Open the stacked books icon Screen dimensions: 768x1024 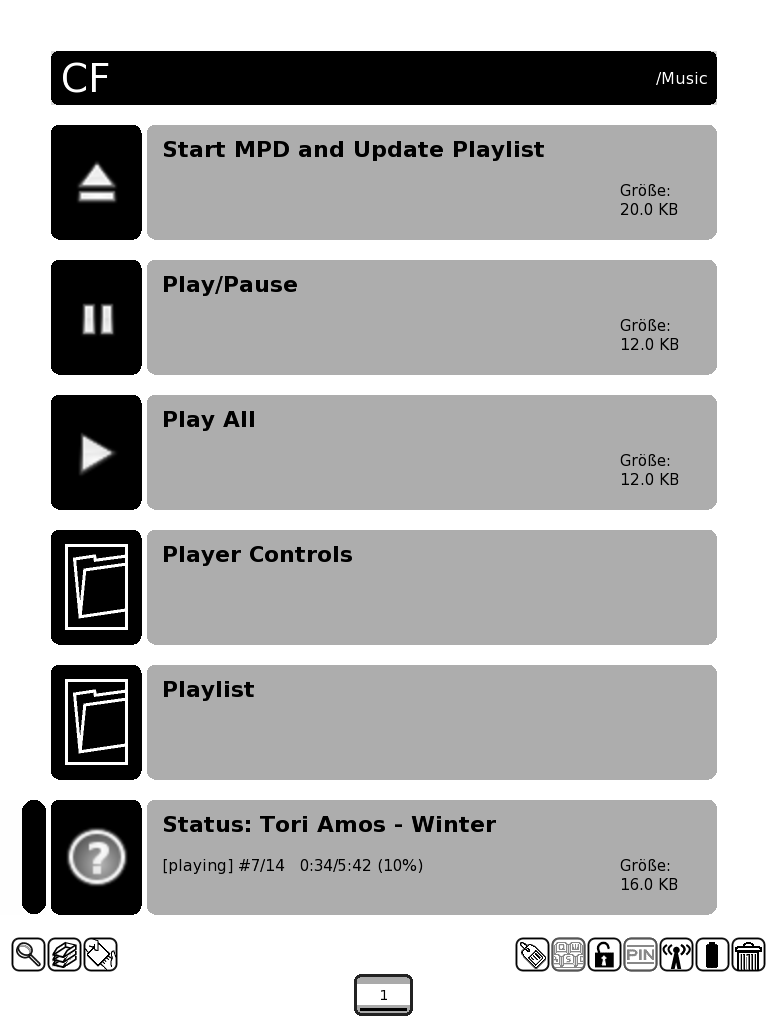click(65, 954)
